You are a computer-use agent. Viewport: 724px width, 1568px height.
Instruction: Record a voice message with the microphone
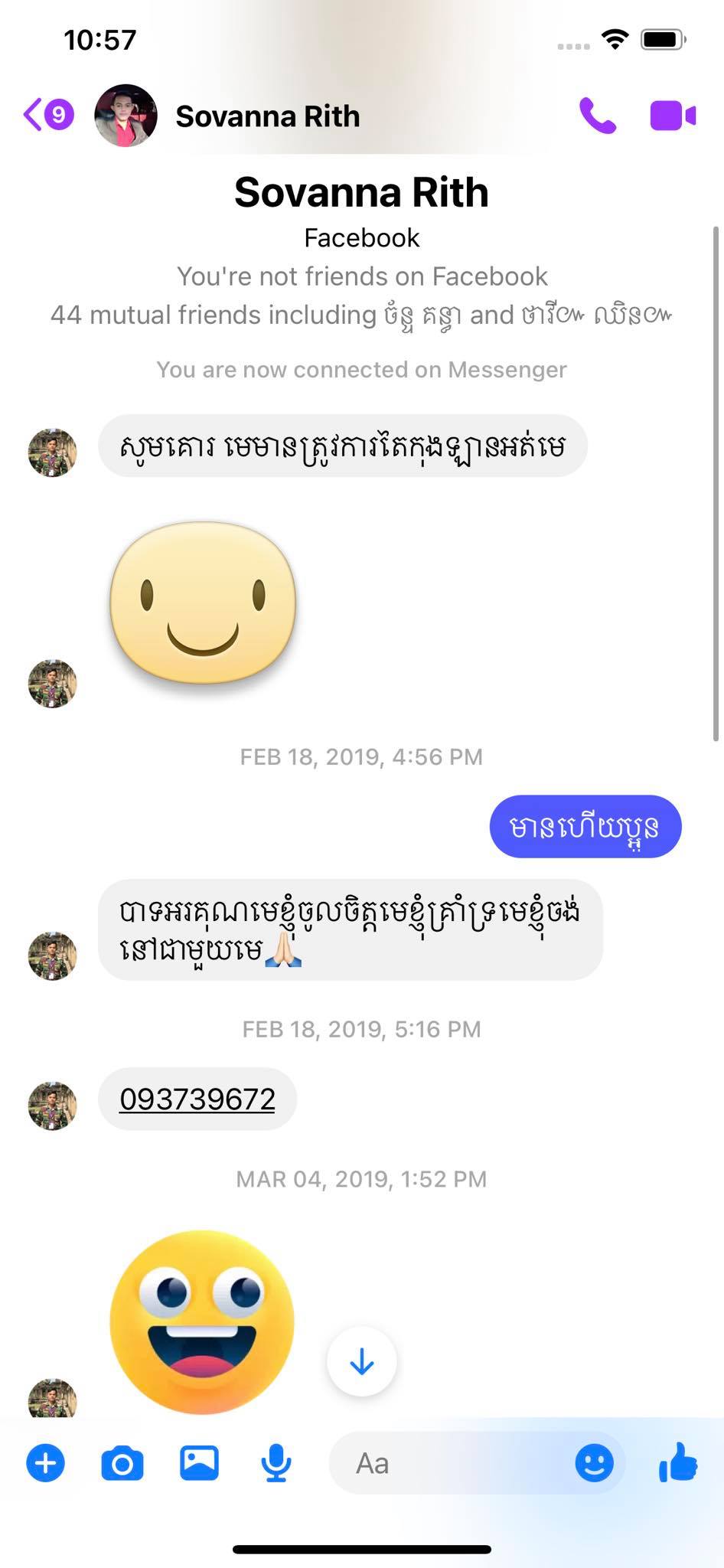click(x=276, y=1464)
